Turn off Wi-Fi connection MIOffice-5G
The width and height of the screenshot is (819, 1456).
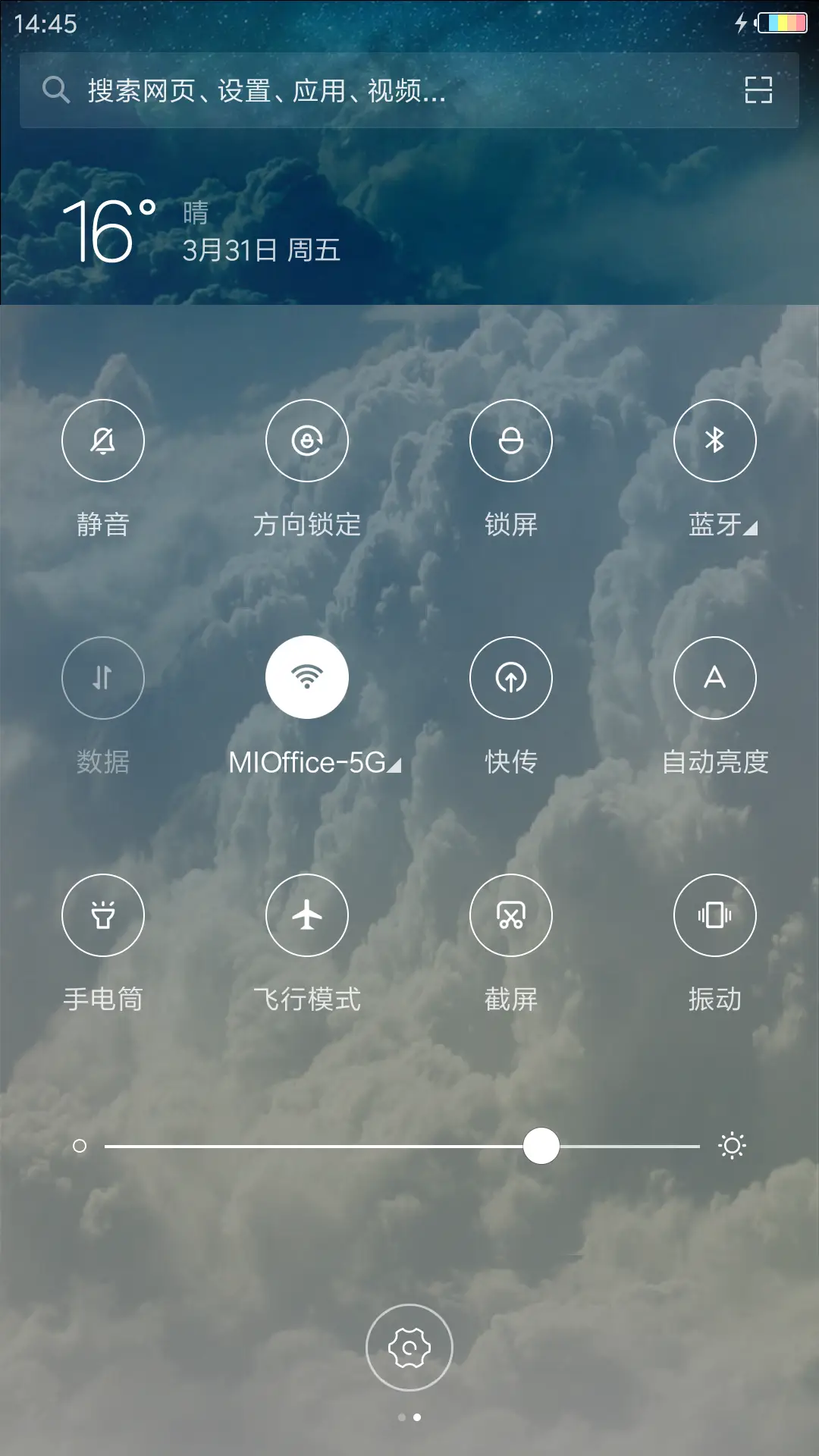click(307, 677)
